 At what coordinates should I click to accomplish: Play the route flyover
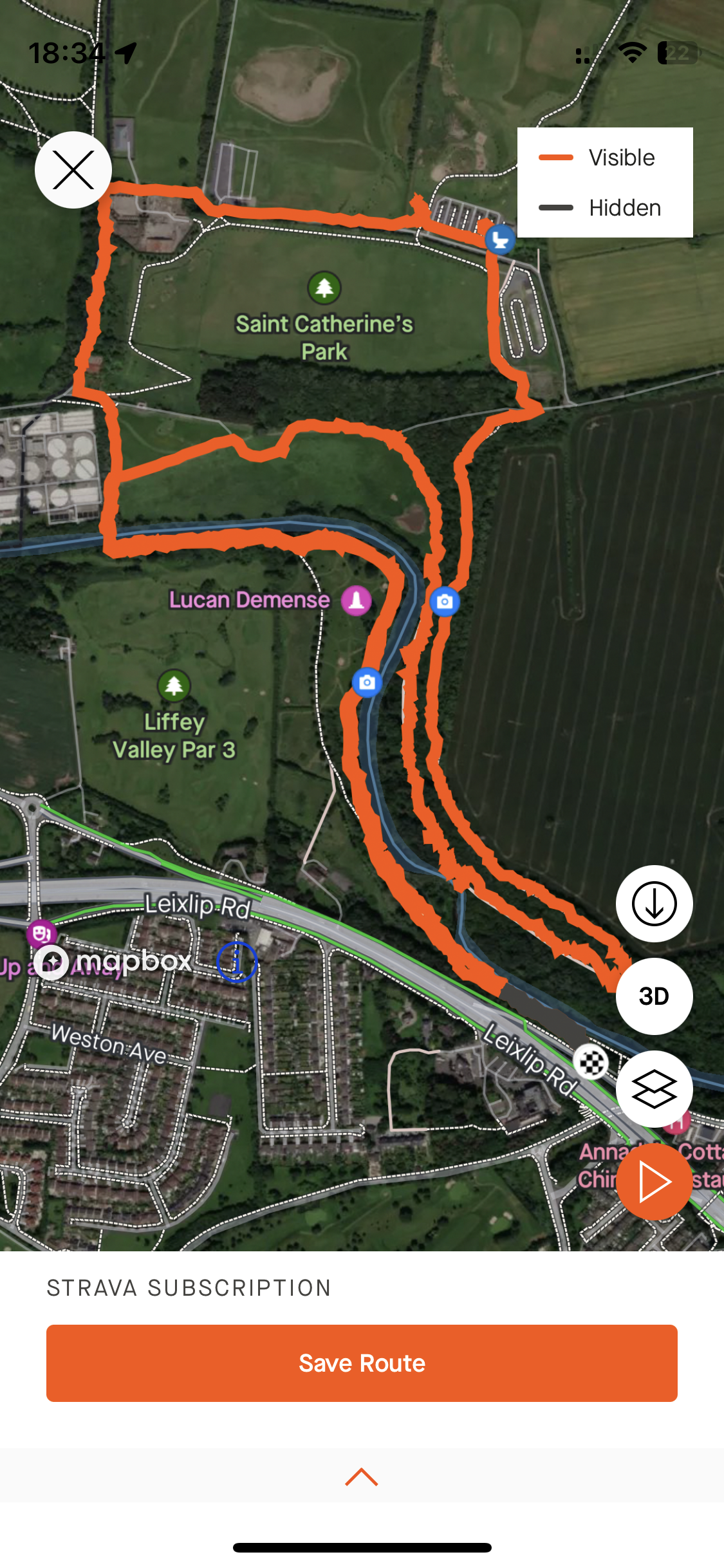(654, 1182)
